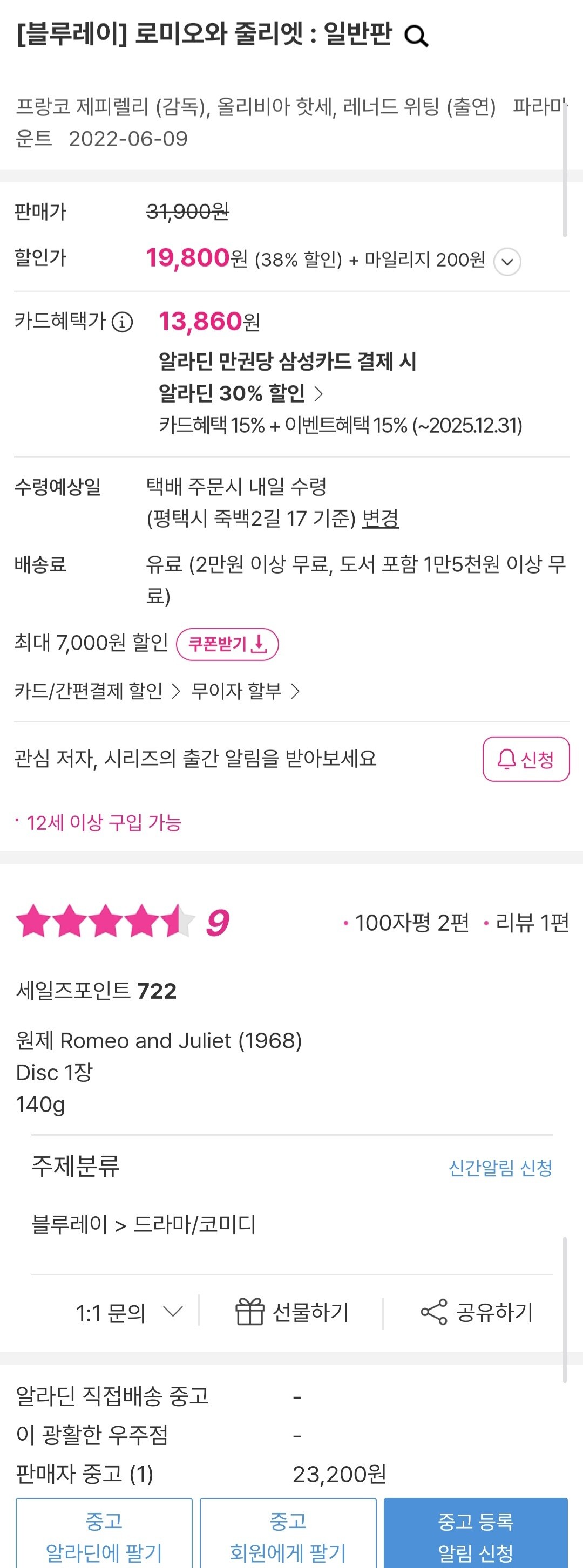Open the card benefit price info icon
This screenshot has width=583, height=1568.
[123, 322]
